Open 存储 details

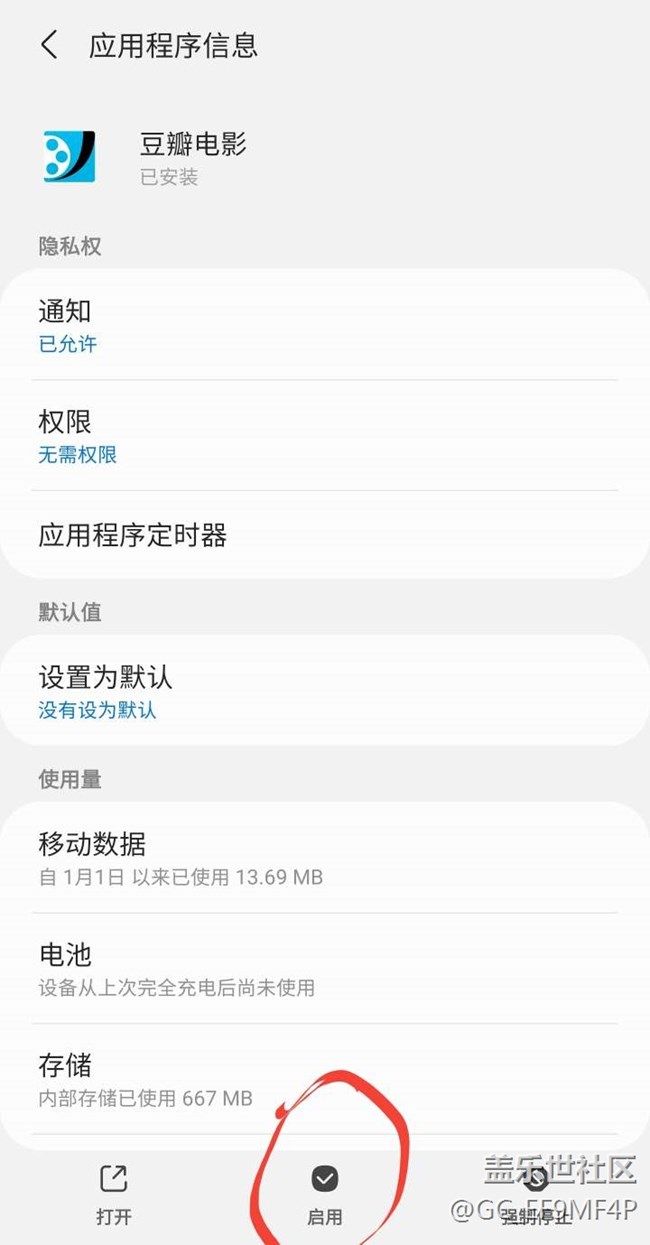(x=325, y=1079)
